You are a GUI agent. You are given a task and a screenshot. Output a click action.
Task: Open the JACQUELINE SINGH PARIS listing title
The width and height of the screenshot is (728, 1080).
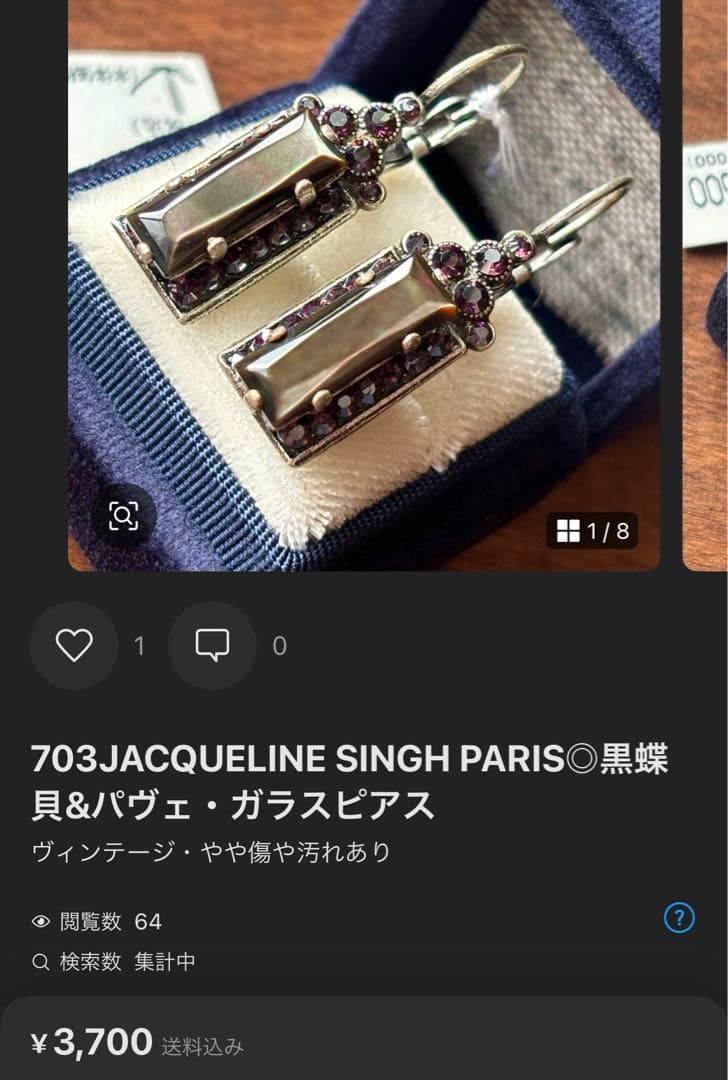point(355,776)
